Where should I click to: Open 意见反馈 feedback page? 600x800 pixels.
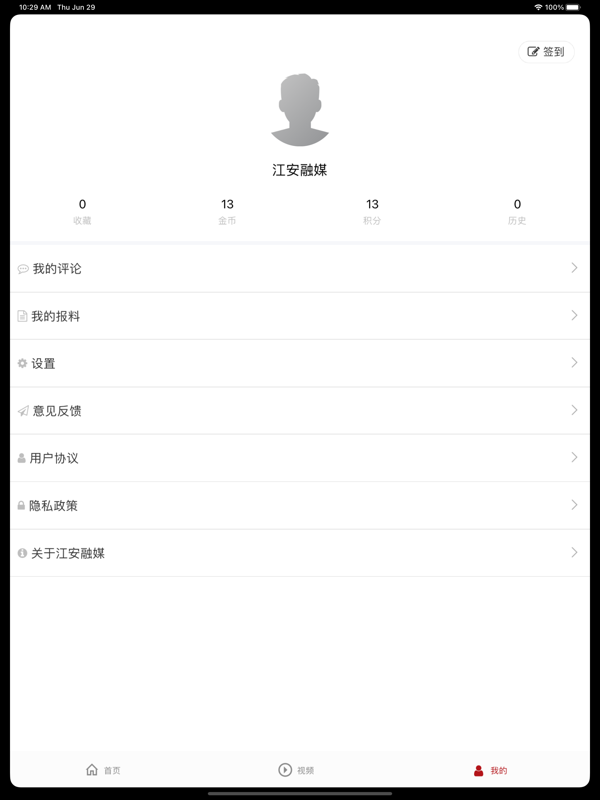pos(300,411)
